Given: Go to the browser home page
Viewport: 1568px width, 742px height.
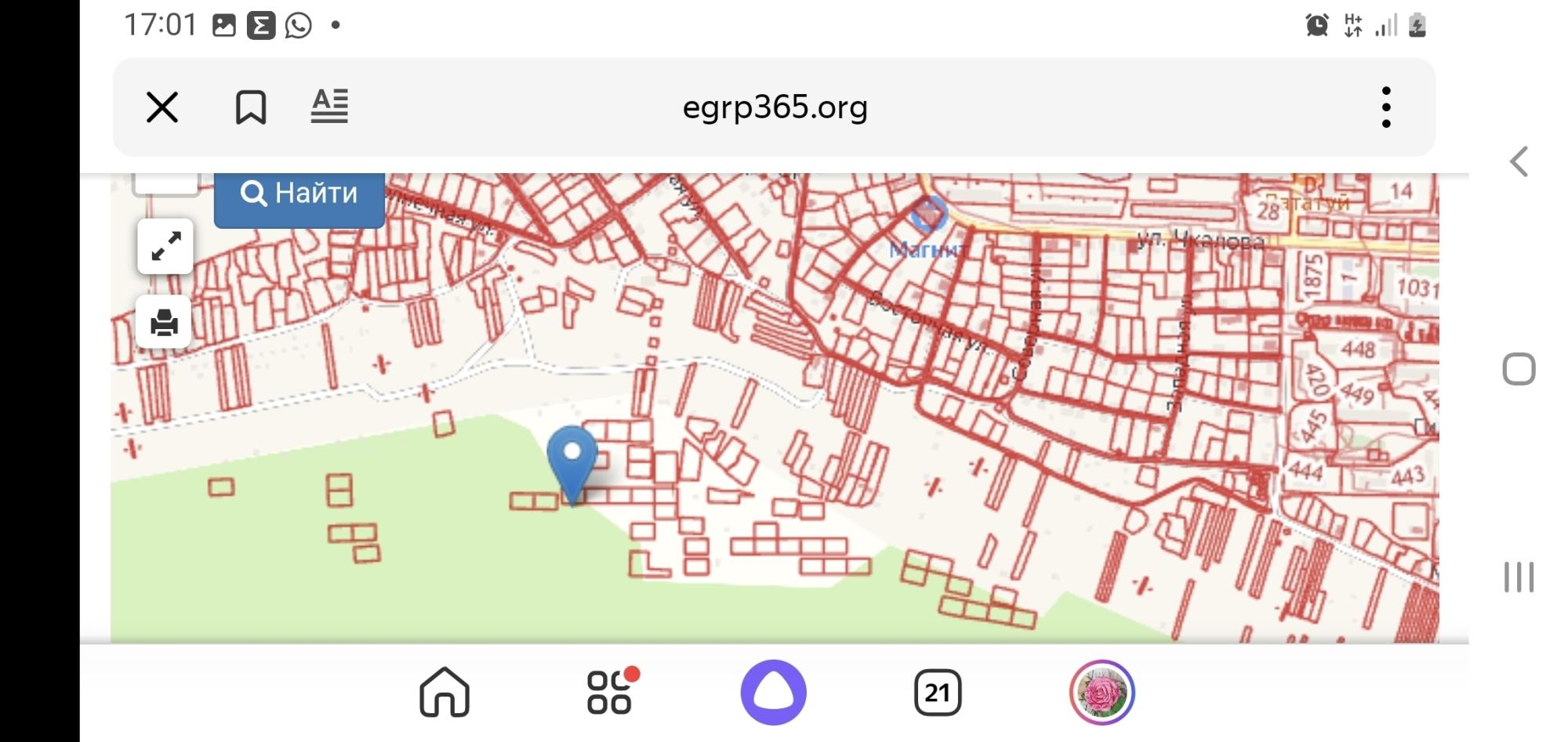Looking at the screenshot, I should click(x=445, y=693).
